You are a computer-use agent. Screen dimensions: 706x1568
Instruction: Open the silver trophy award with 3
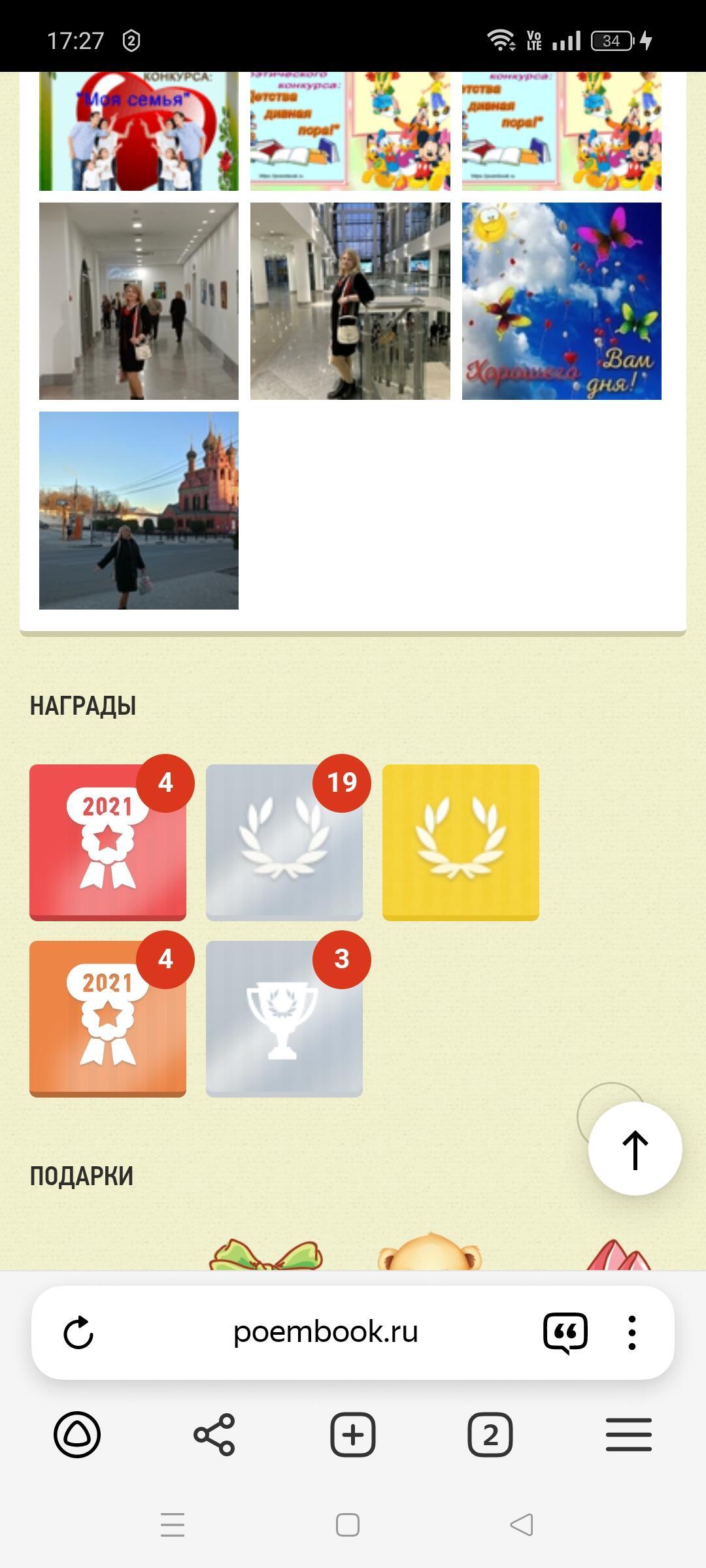coord(284,1019)
